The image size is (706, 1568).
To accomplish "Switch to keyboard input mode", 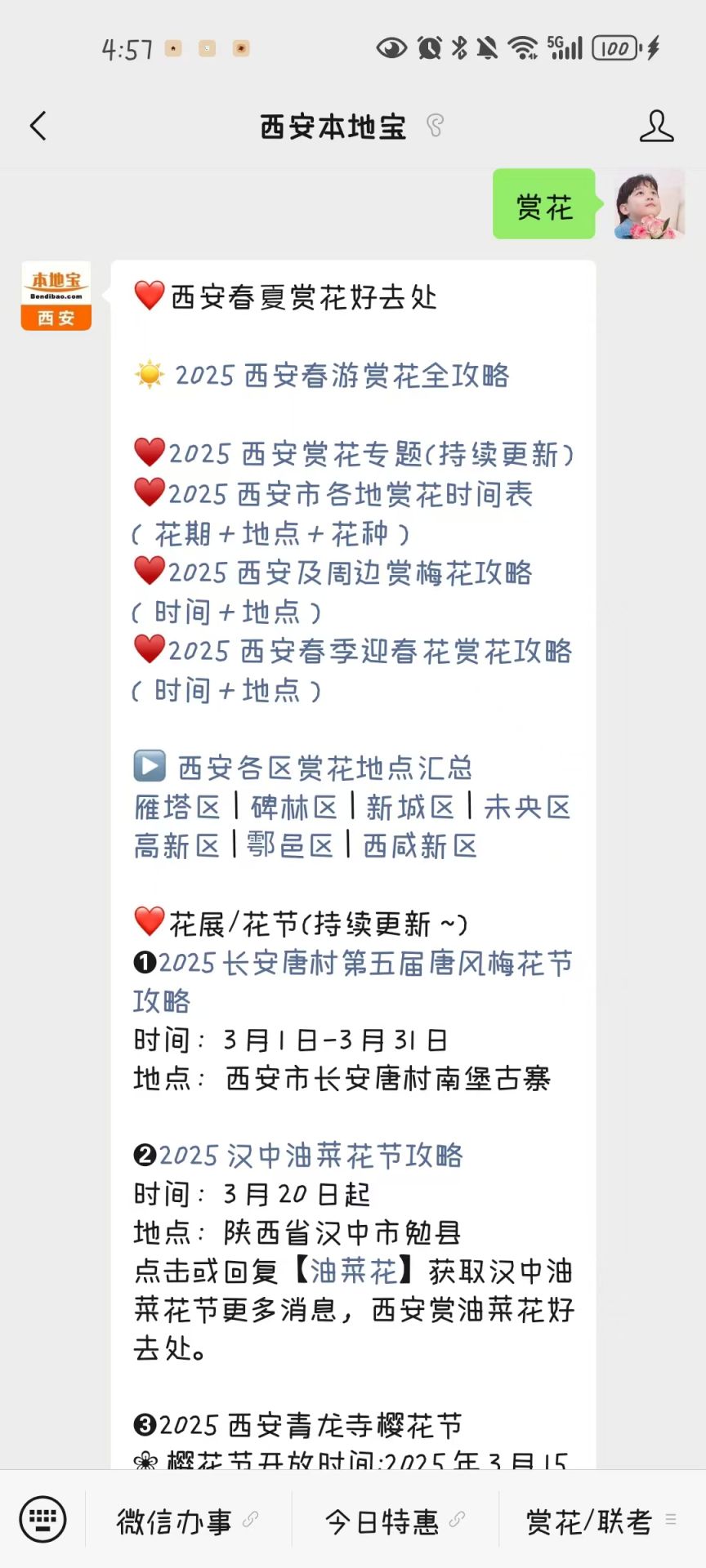I will point(42,1520).
